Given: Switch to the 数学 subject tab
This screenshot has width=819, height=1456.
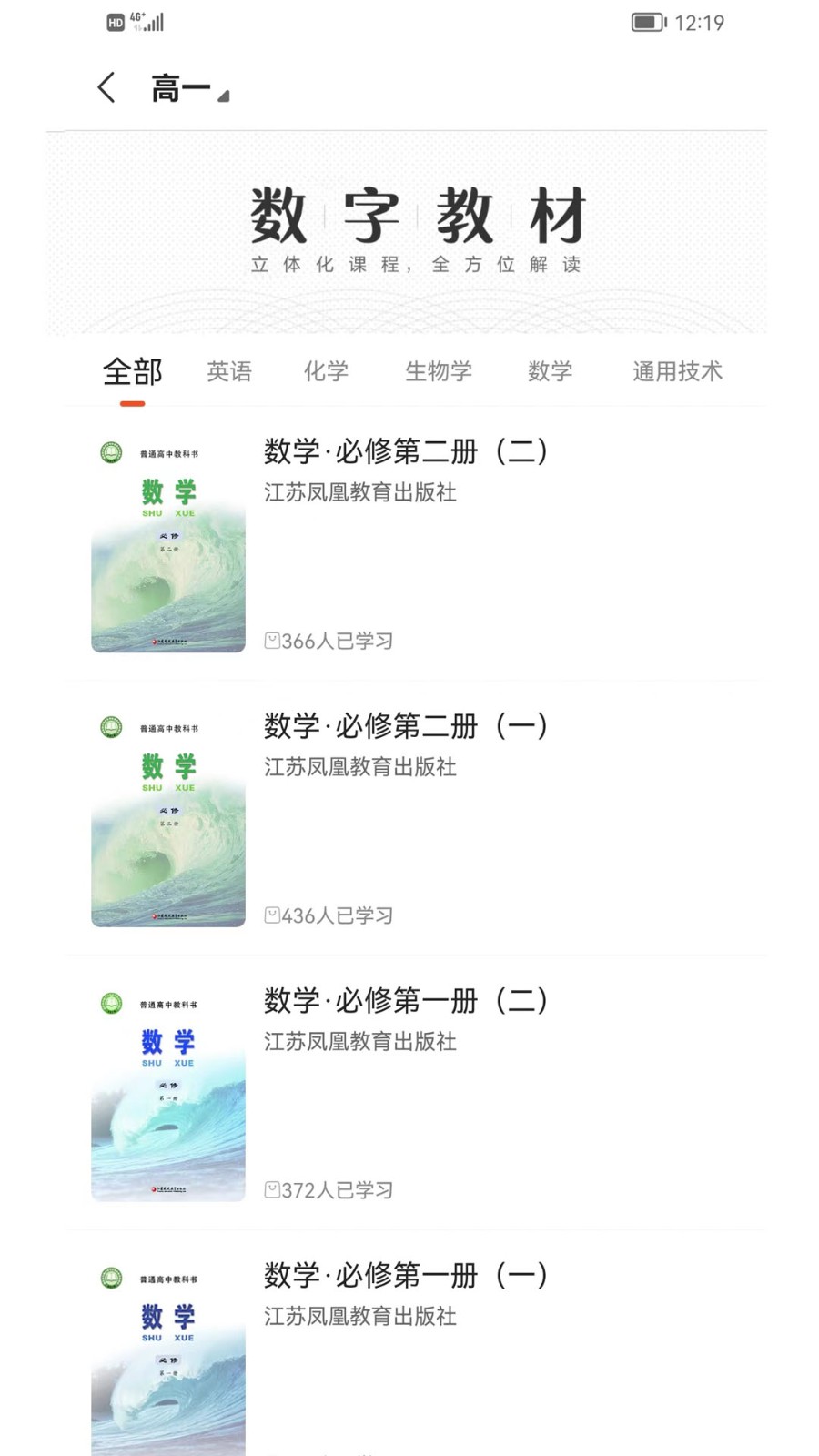Looking at the screenshot, I should [x=550, y=371].
